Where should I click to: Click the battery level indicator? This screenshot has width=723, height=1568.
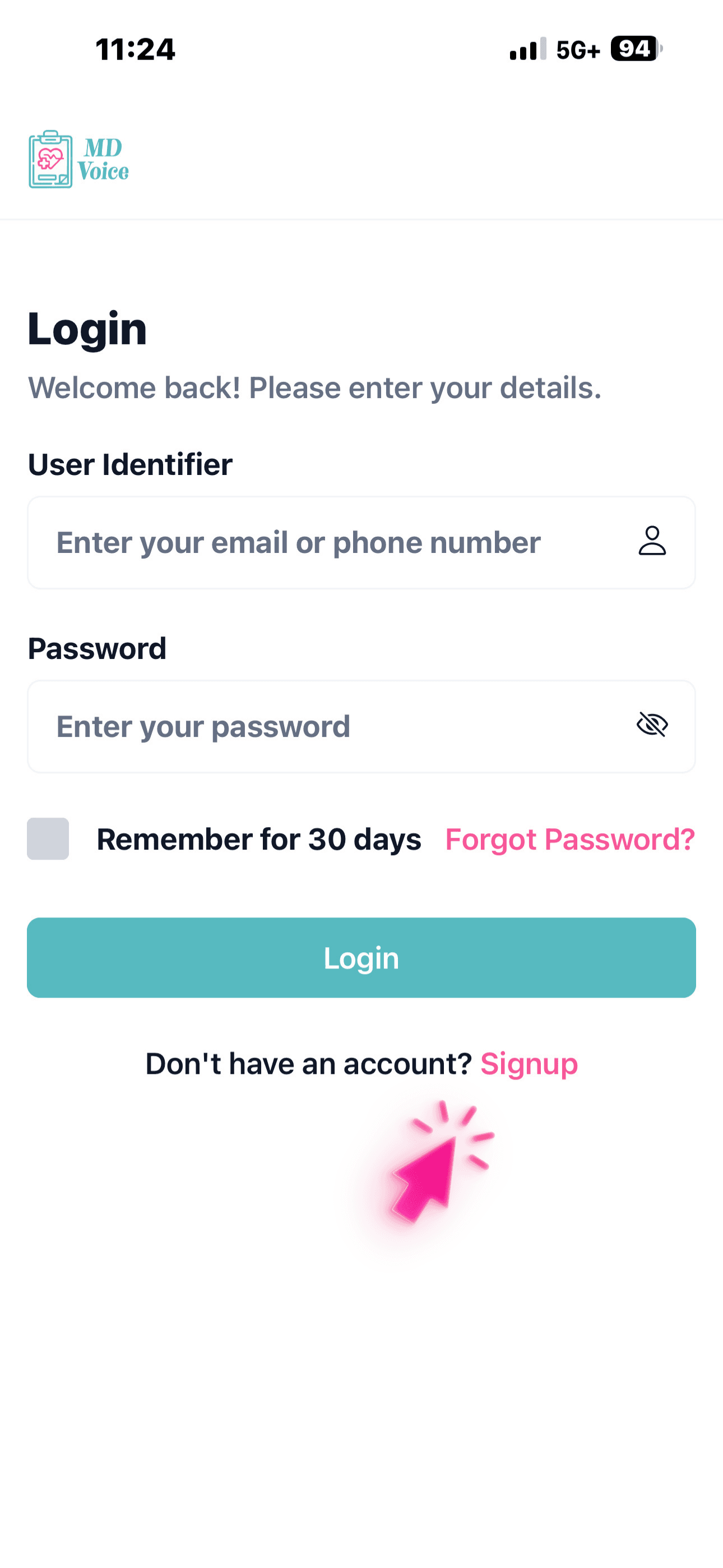pos(633,50)
